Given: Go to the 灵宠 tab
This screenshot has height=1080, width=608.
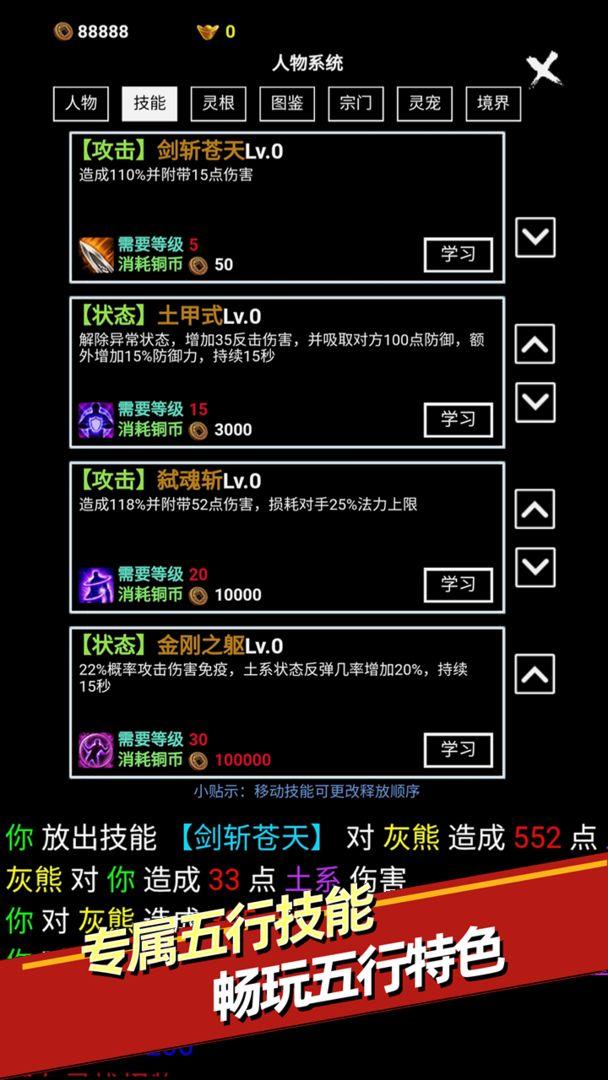Looking at the screenshot, I should [x=424, y=103].
